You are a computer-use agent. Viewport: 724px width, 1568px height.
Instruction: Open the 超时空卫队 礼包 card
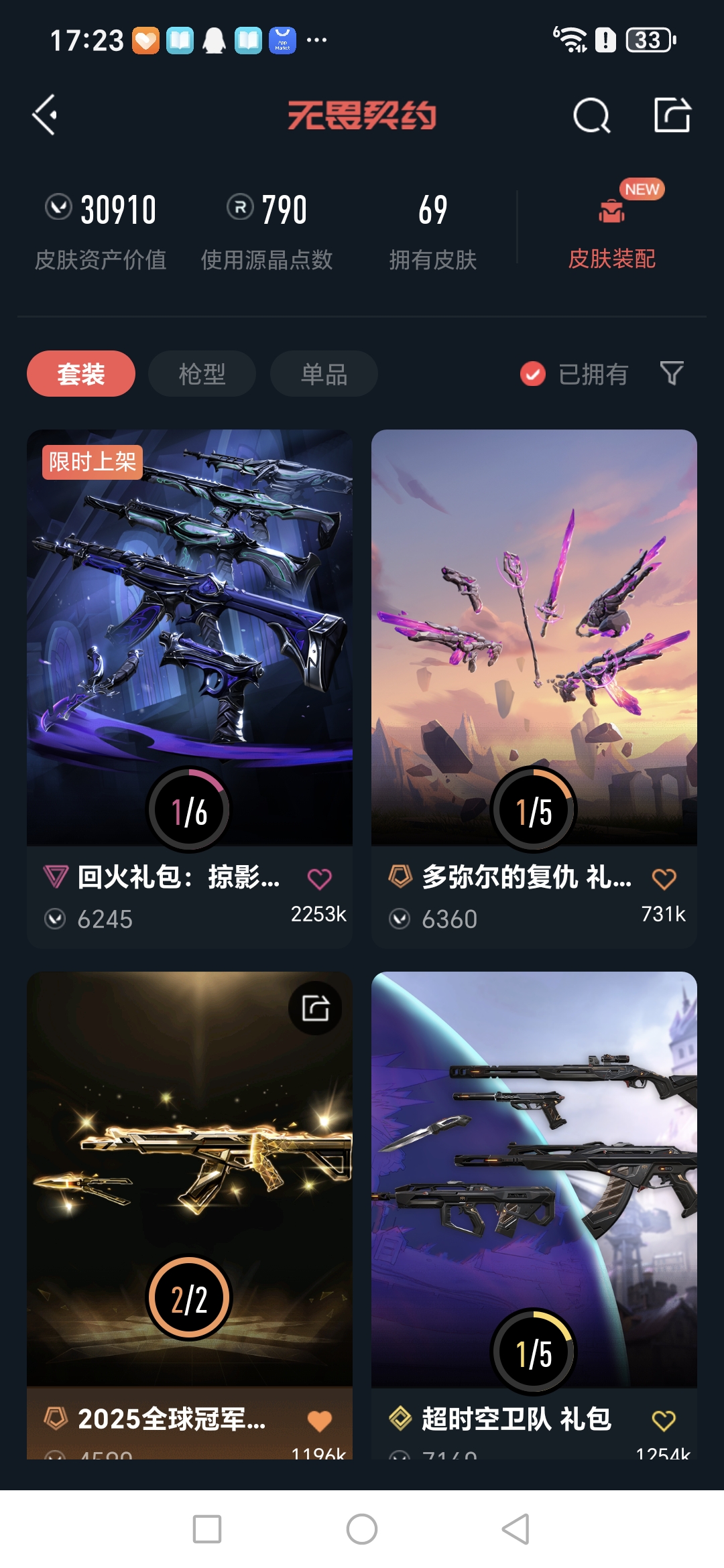[534, 1179]
